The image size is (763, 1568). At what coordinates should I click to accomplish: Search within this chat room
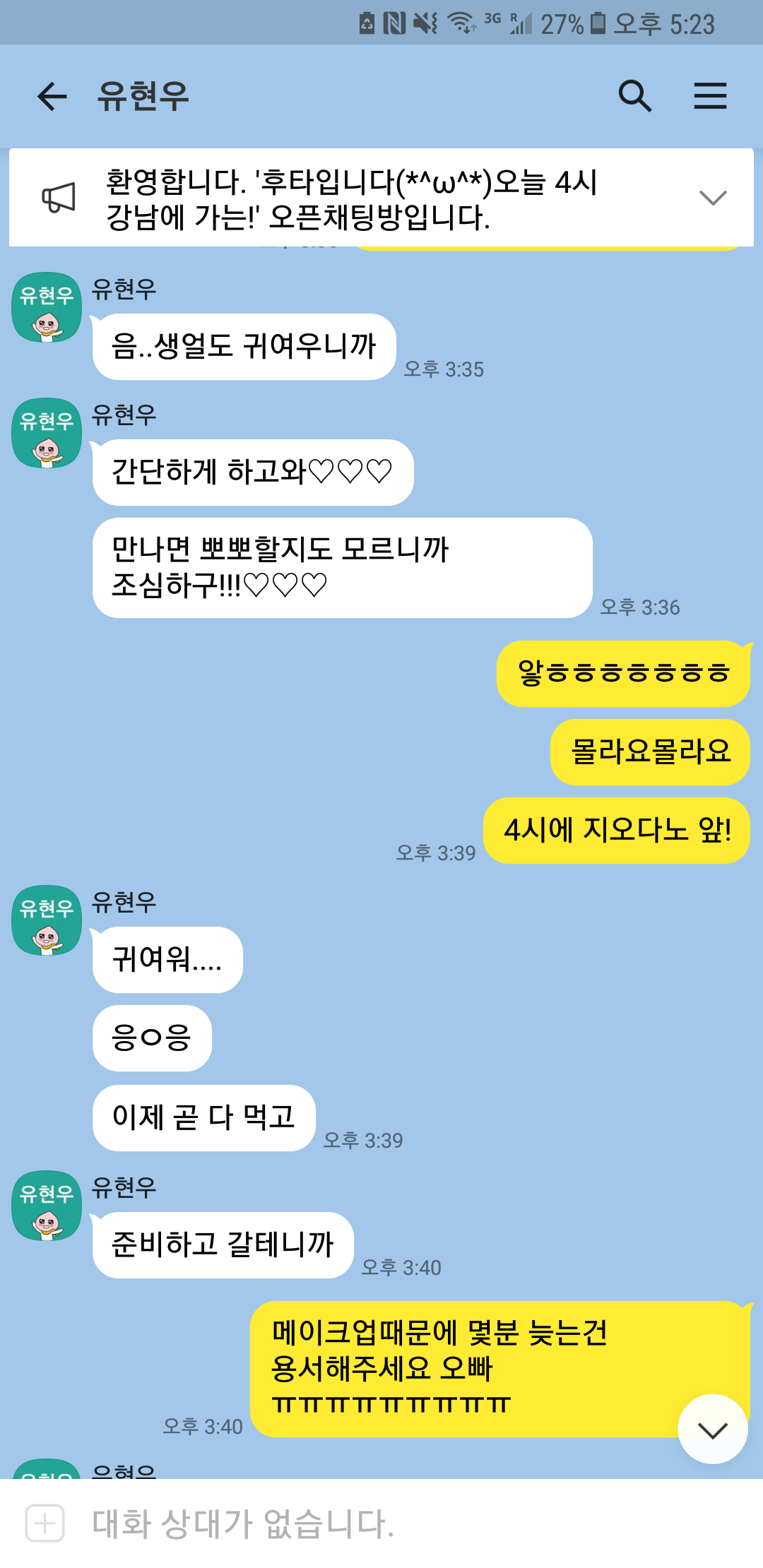(634, 96)
